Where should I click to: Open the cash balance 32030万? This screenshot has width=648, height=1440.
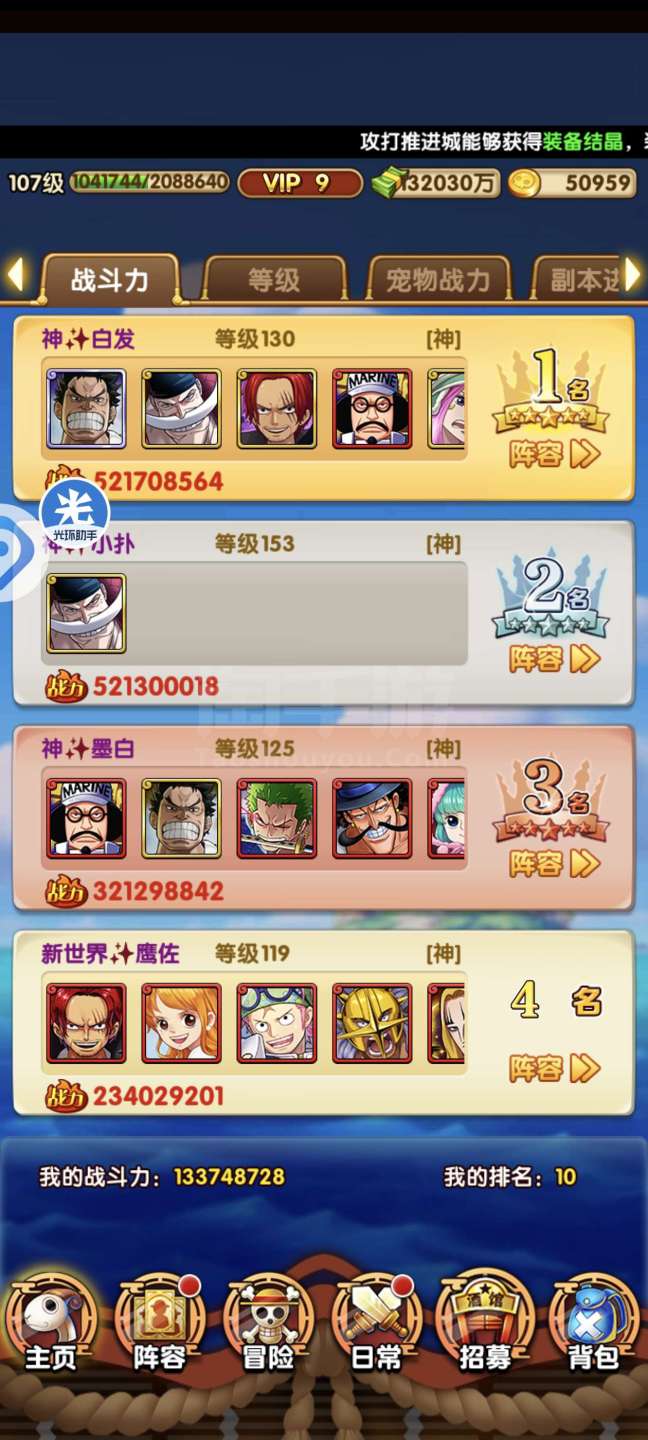[435, 183]
